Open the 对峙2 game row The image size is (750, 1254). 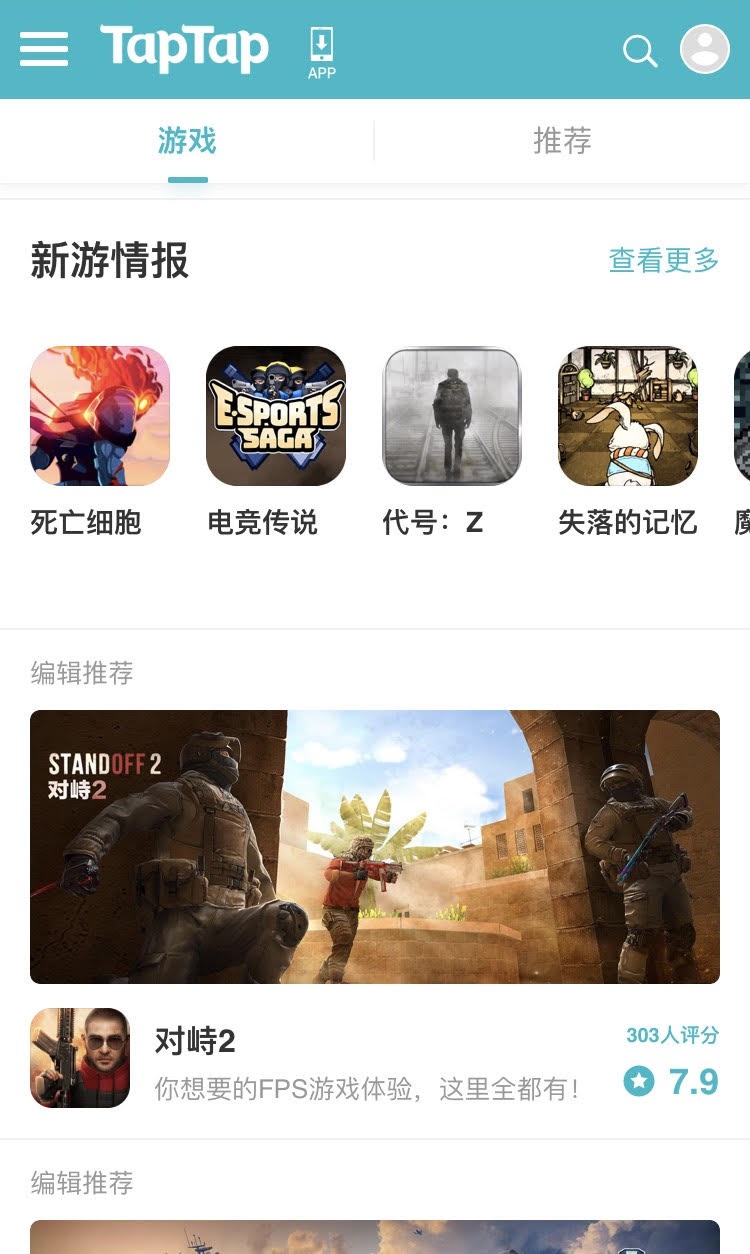pyautogui.click(x=375, y=1060)
